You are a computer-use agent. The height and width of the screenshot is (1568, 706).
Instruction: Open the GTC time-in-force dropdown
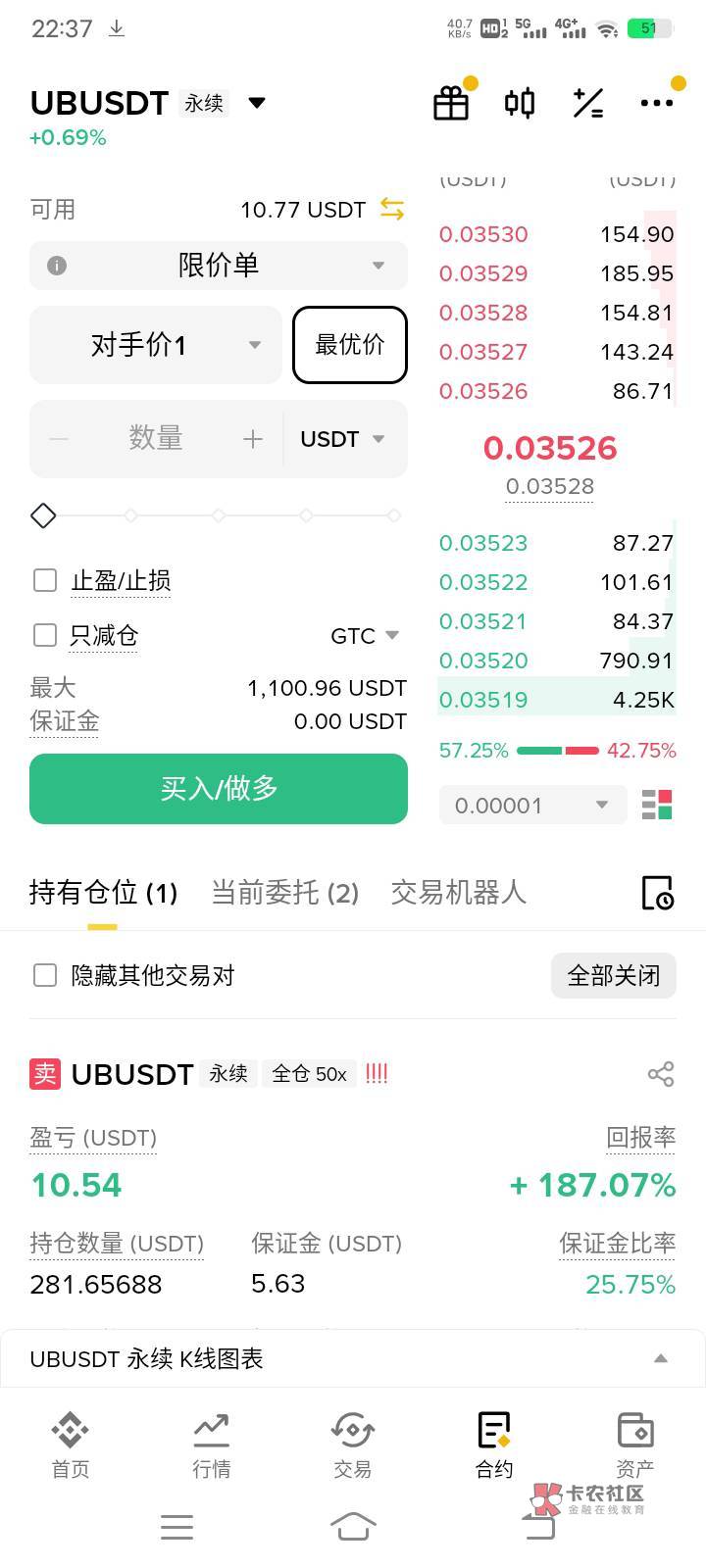tap(365, 636)
